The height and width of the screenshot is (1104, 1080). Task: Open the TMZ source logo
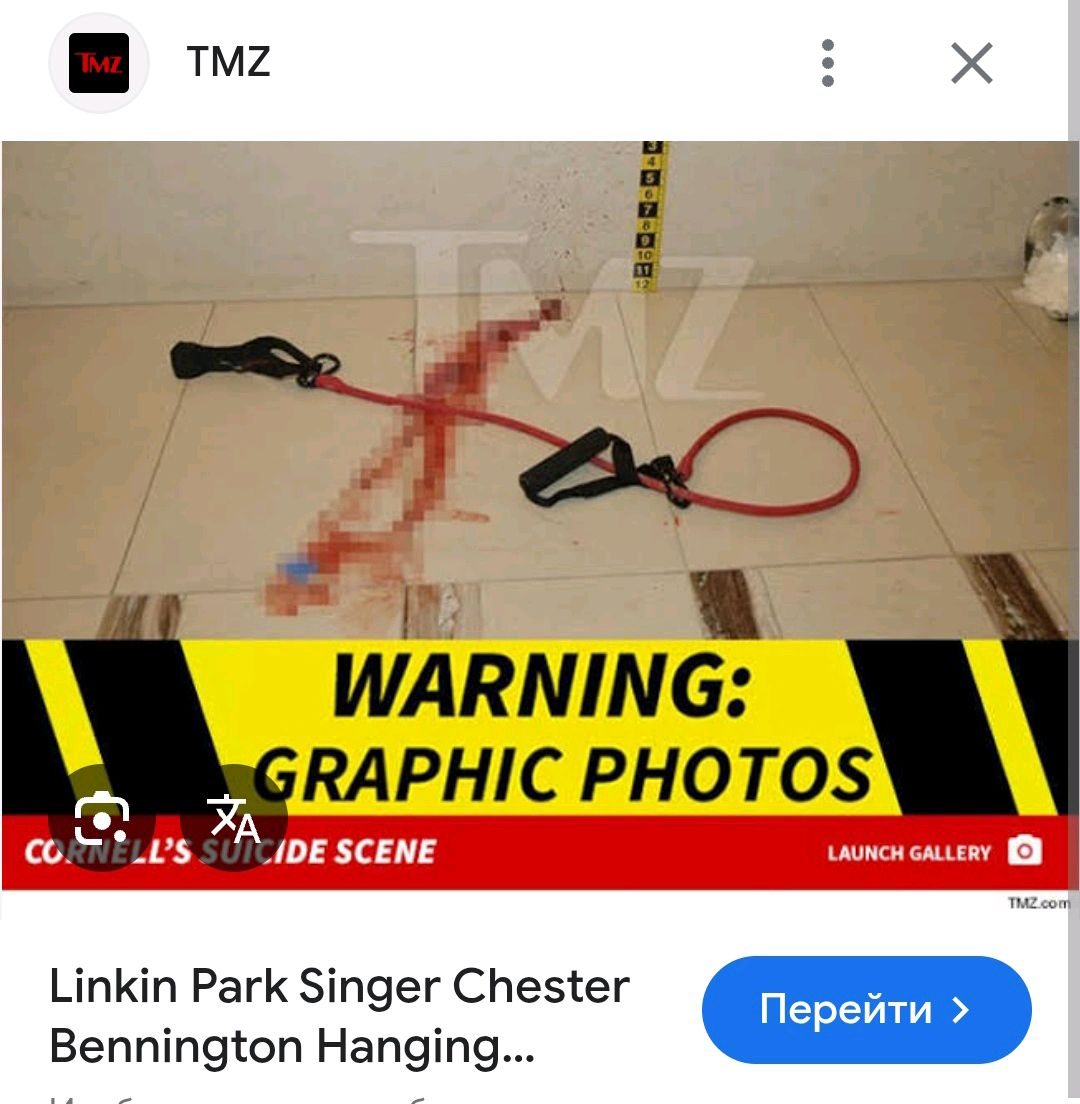(x=99, y=63)
